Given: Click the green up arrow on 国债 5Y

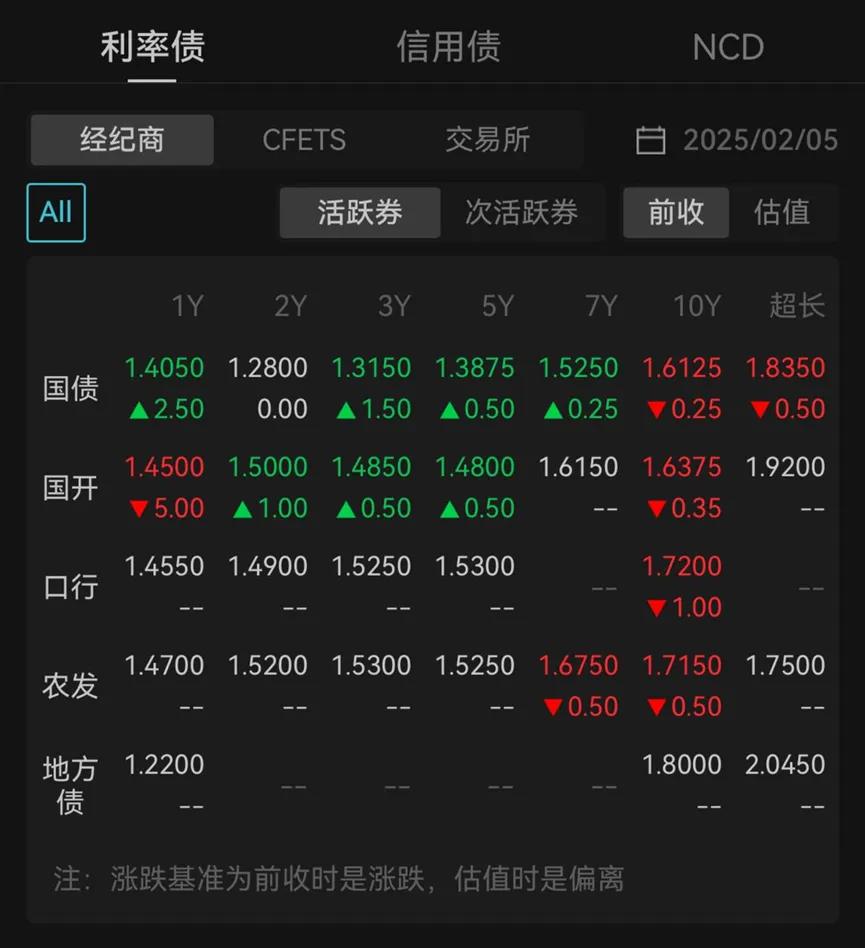Looking at the screenshot, I should 449,409.
